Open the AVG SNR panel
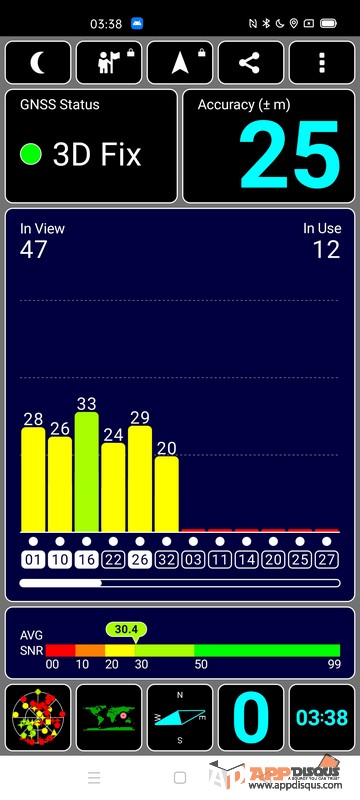 tap(180, 642)
